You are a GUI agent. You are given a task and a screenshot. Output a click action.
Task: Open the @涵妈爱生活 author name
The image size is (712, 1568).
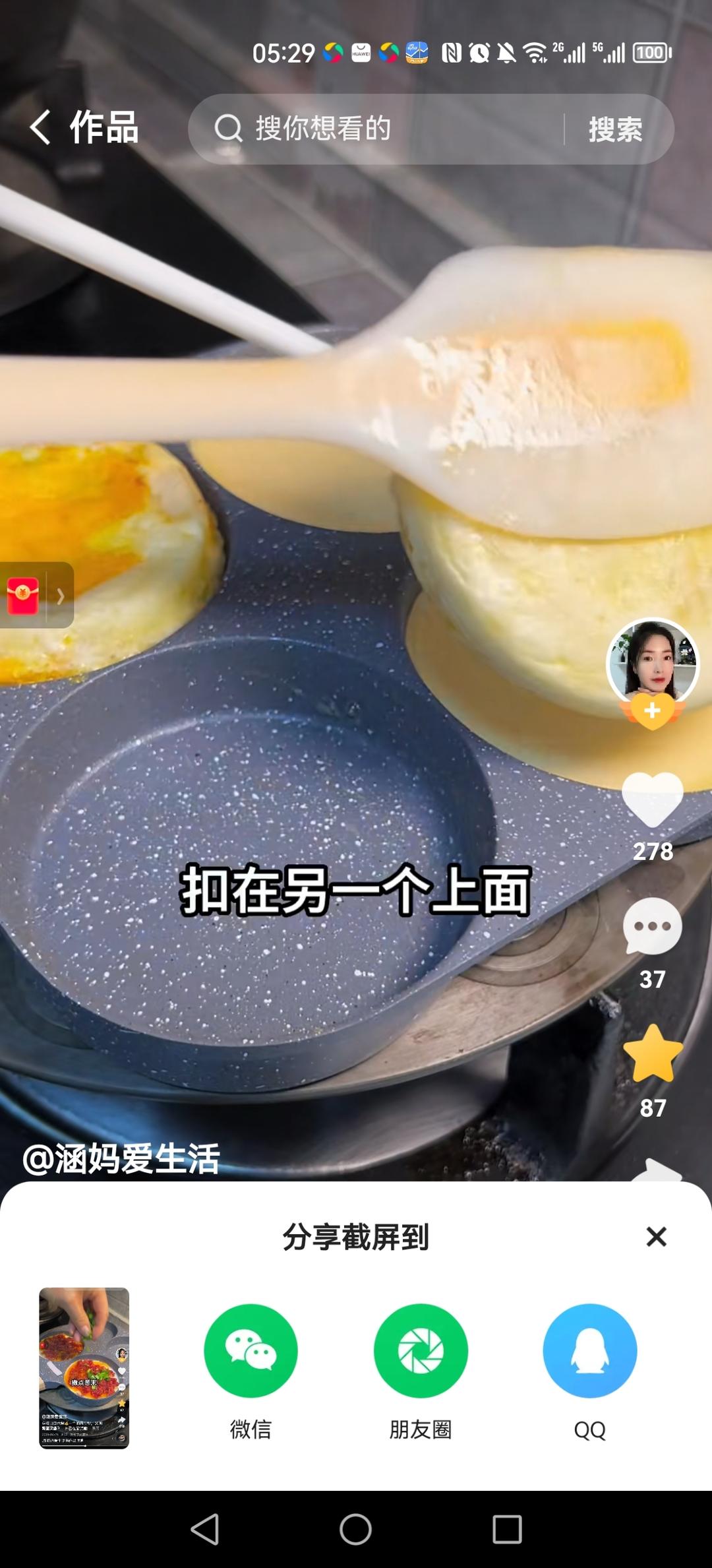tap(121, 1159)
